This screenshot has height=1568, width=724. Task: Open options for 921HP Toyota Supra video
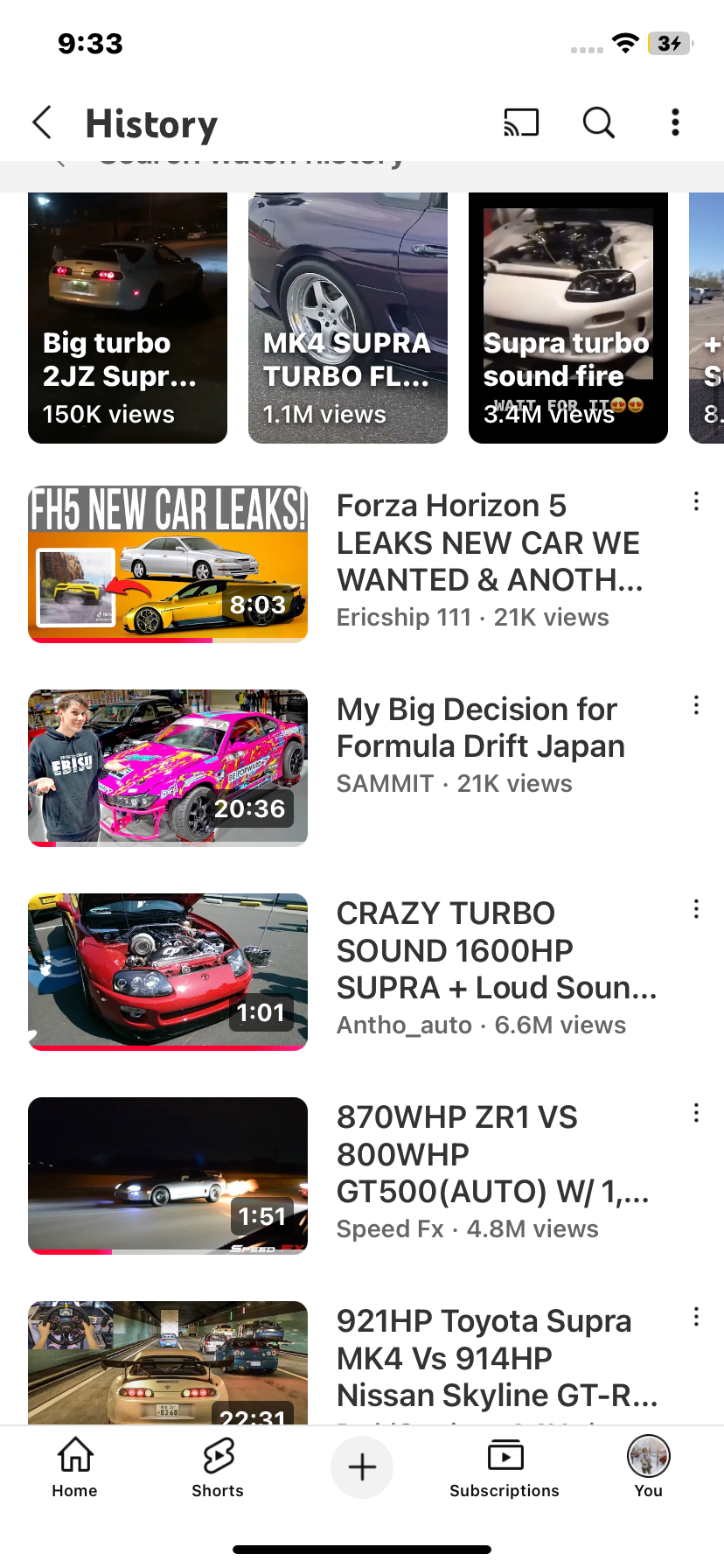click(x=696, y=1317)
